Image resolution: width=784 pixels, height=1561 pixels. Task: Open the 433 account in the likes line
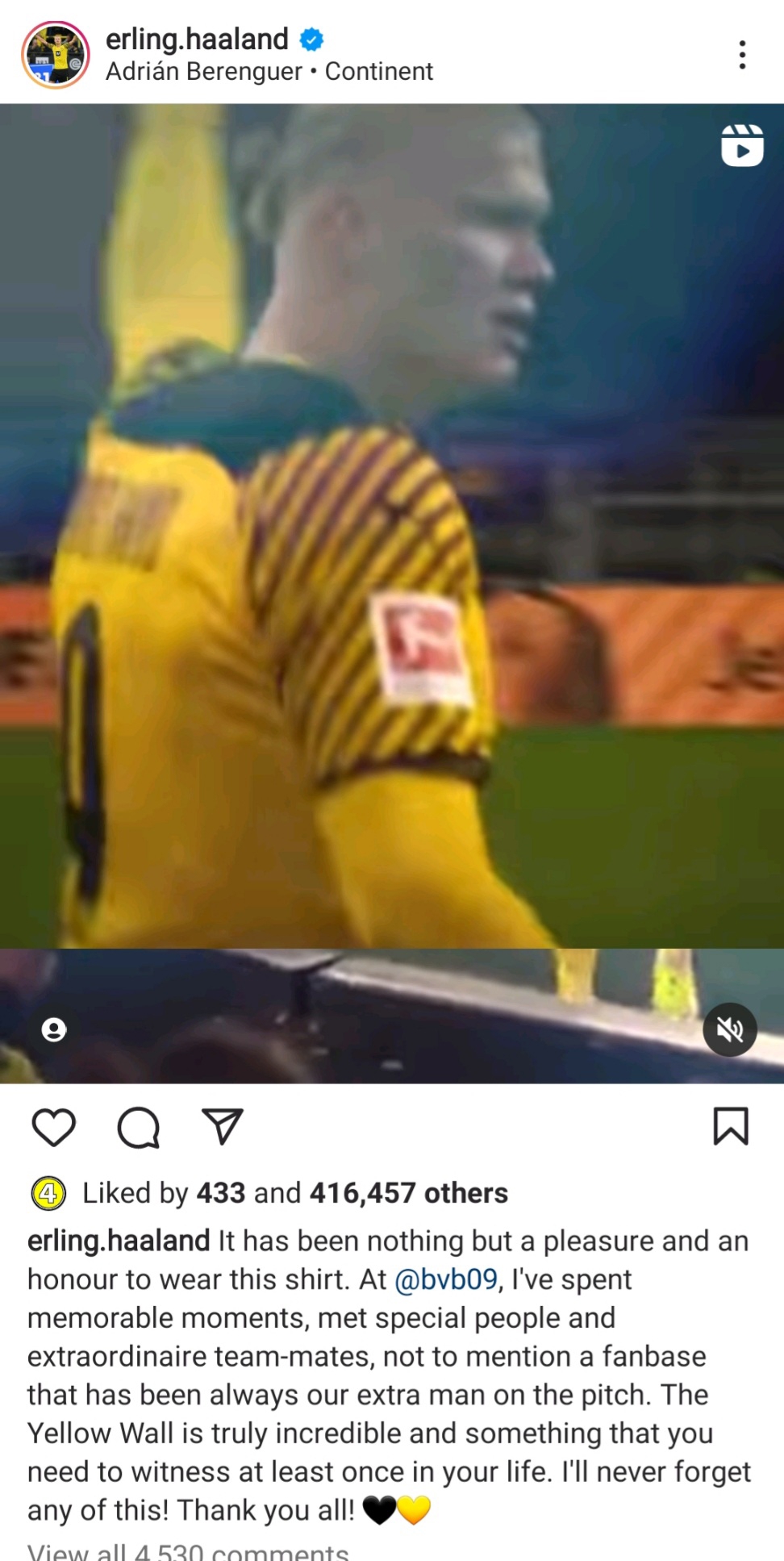220,1193
